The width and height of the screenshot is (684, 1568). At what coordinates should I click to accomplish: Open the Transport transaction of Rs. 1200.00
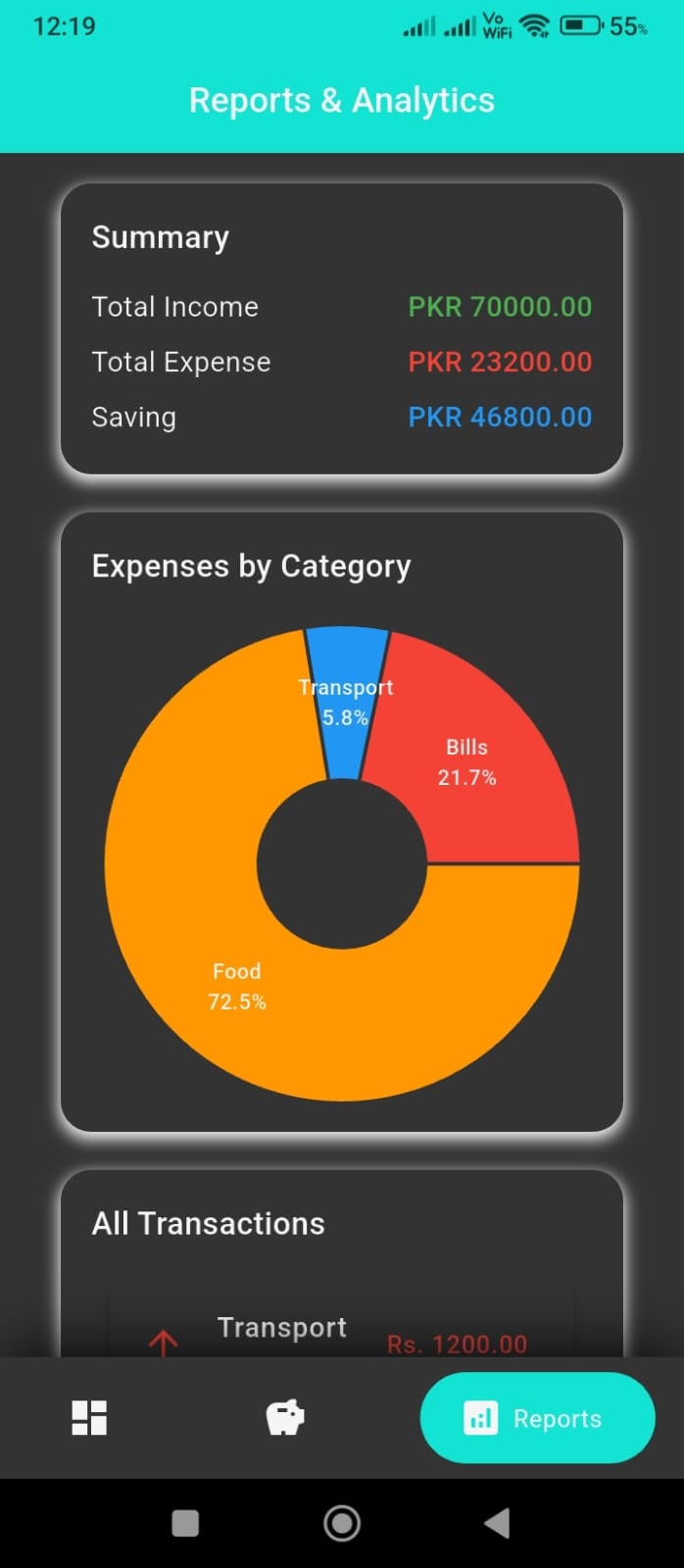[x=341, y=1334]
